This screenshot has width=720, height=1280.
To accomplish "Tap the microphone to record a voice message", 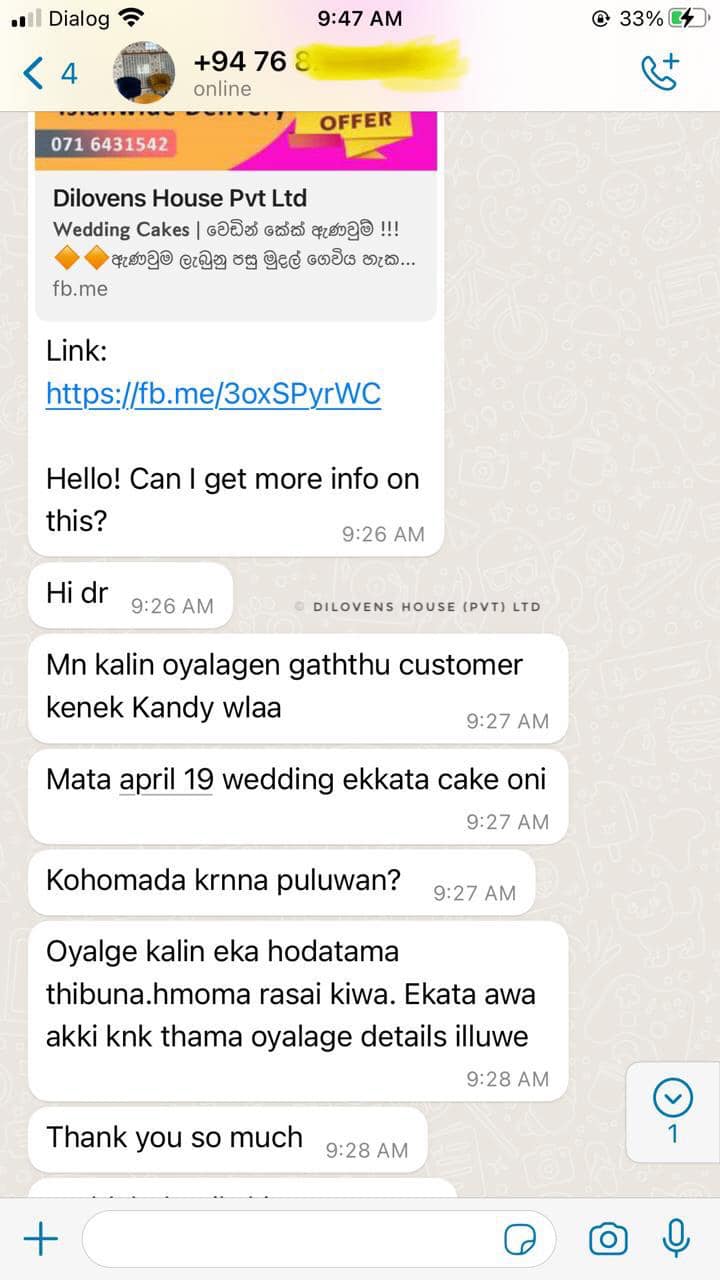I will point(677,1240).
